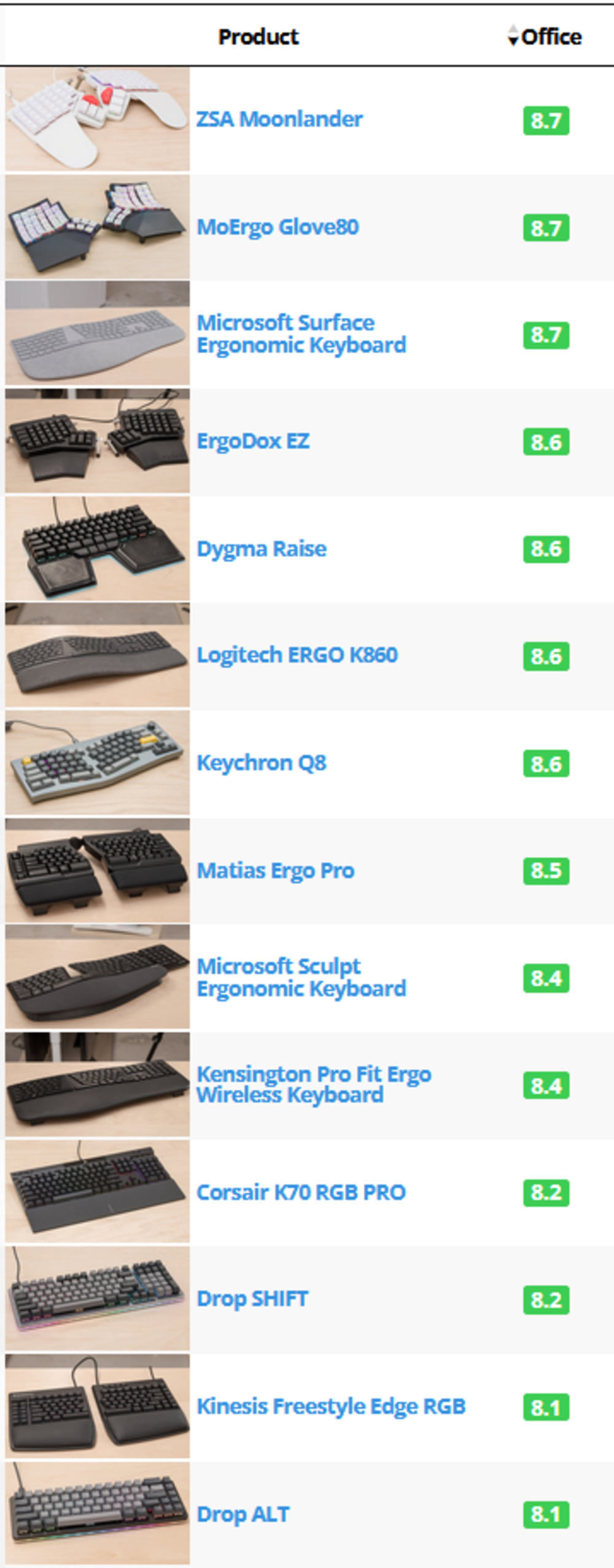Select the Dygma Raise product link

click(x=262, y=549)
